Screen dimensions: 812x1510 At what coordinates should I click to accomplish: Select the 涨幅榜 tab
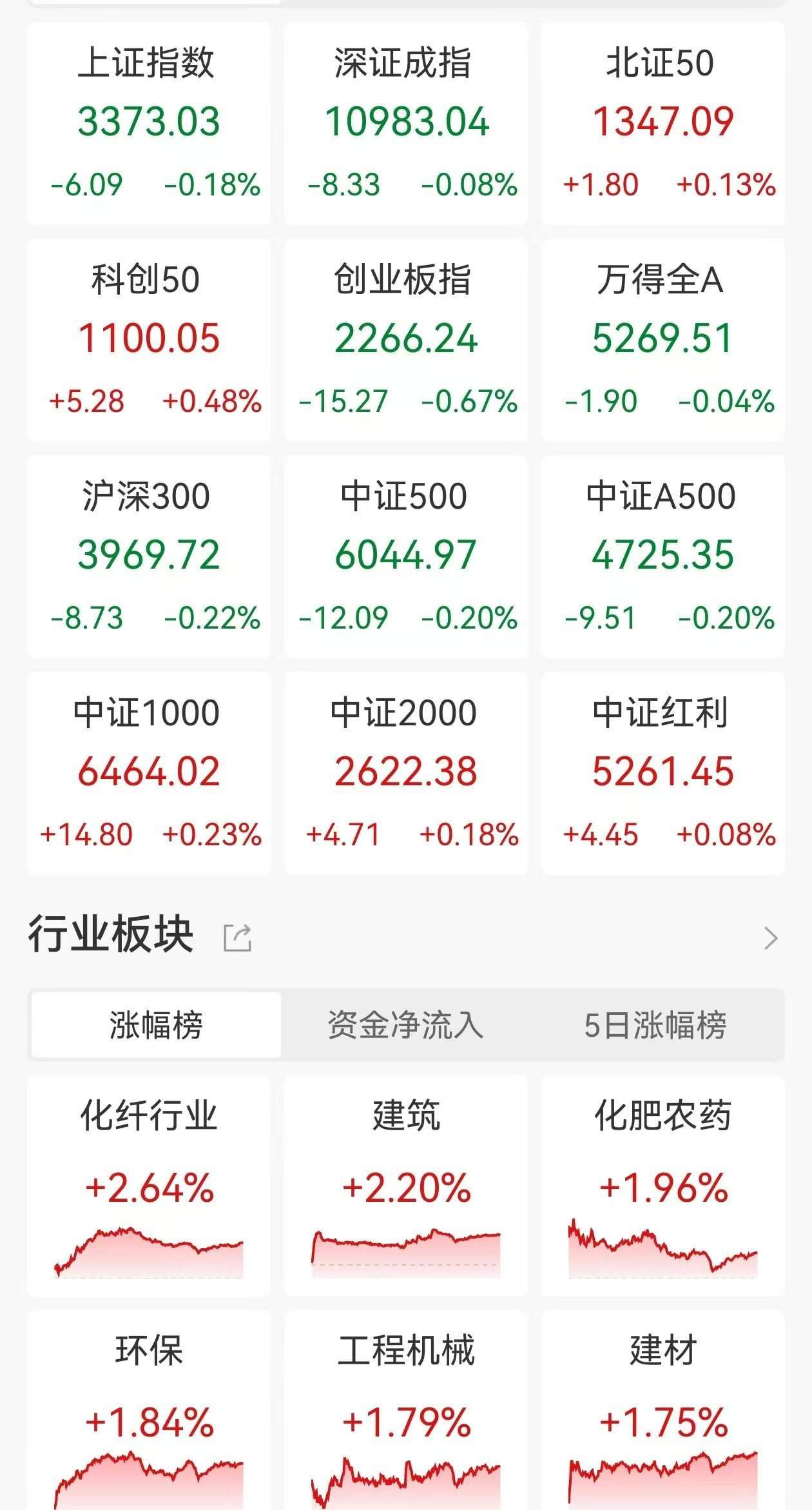pyautogui.click(x=156, y=1025)
